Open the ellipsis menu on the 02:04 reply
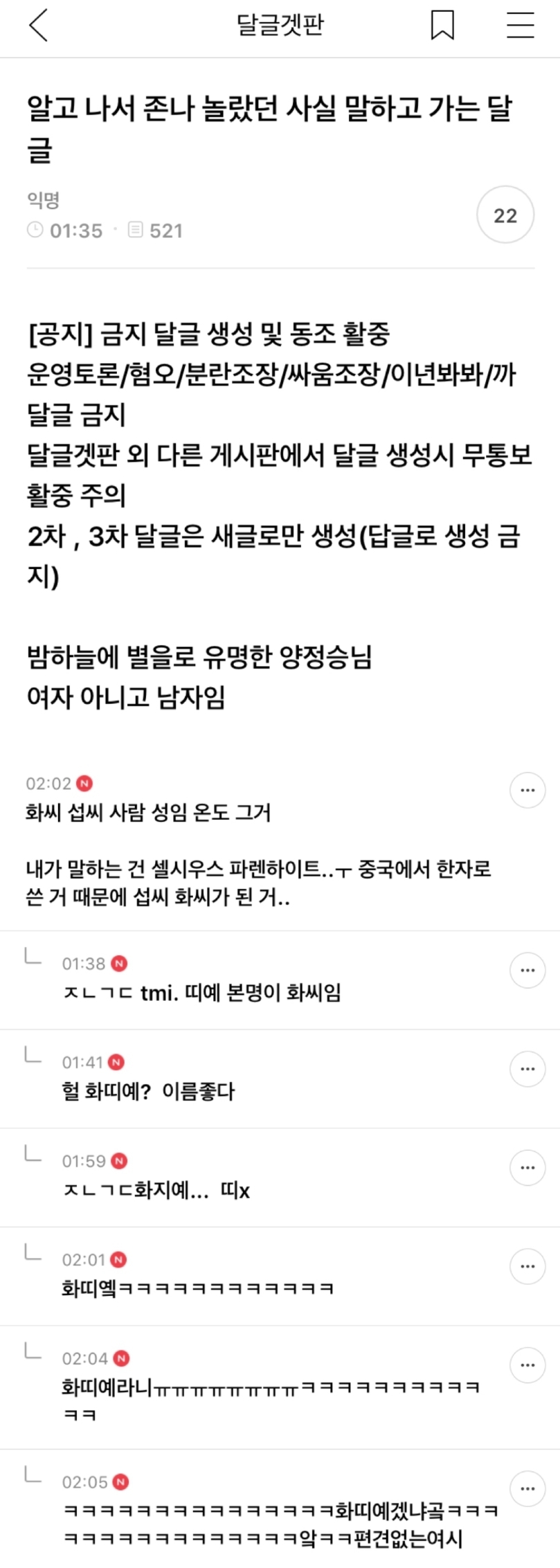The width and height of the screenshot is (560, 1568). tap(527, 1365)
